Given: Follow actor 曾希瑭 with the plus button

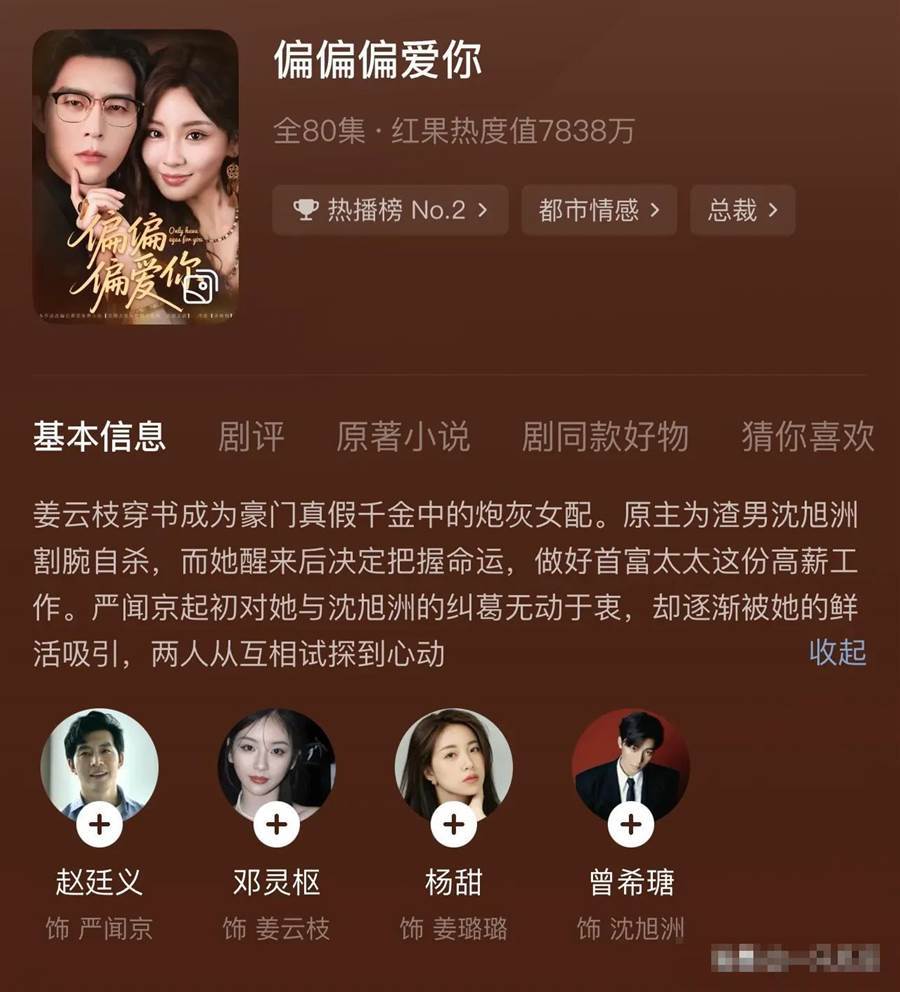Looking at the screenshot, I should (x=630, y=824).
